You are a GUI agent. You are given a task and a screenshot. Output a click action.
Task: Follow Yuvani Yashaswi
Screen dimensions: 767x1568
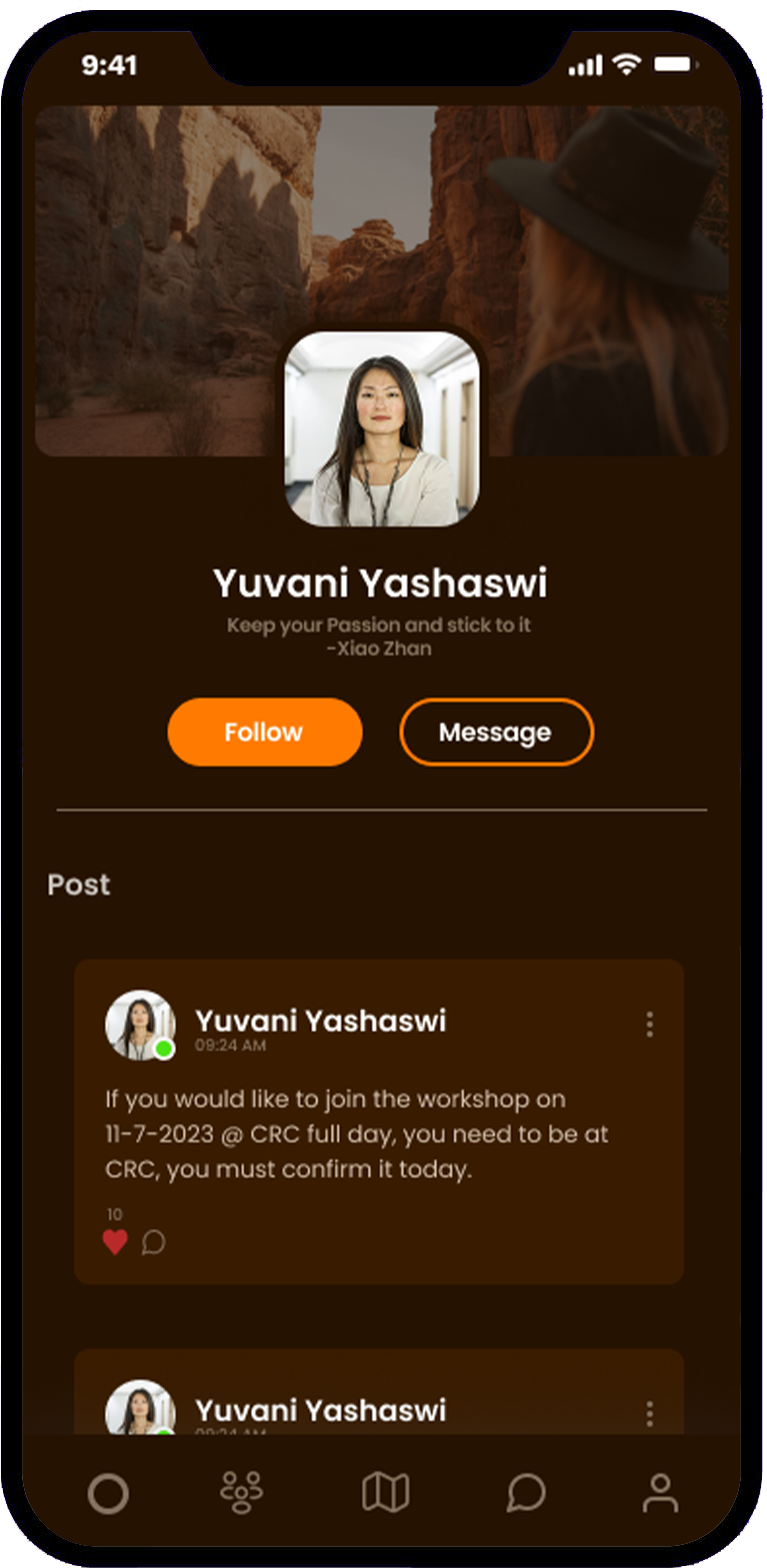click(264, 732)
